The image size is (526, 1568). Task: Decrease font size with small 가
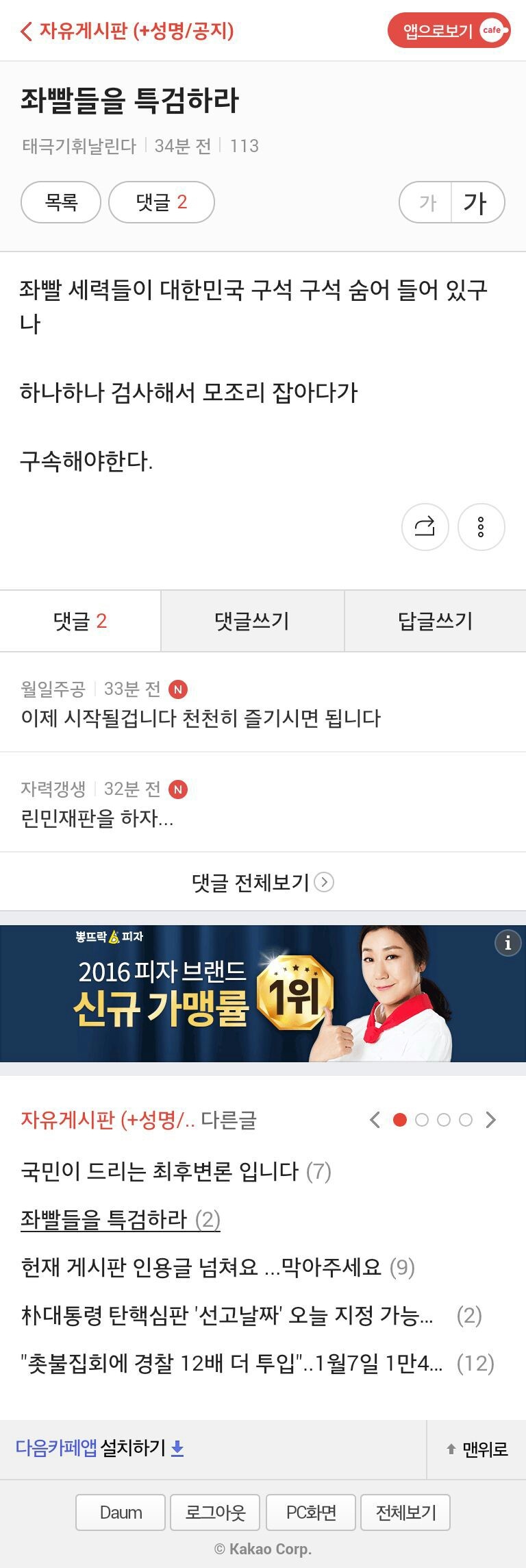point(427,203)
